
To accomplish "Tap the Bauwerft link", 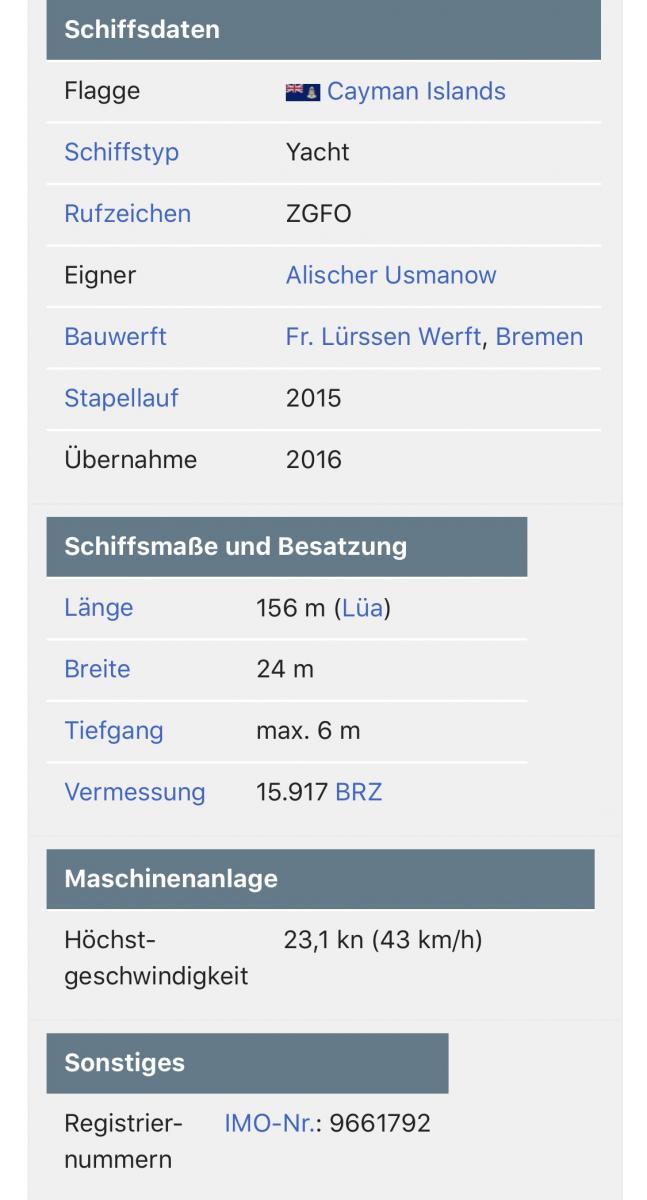I will click(x=115, y=336).
